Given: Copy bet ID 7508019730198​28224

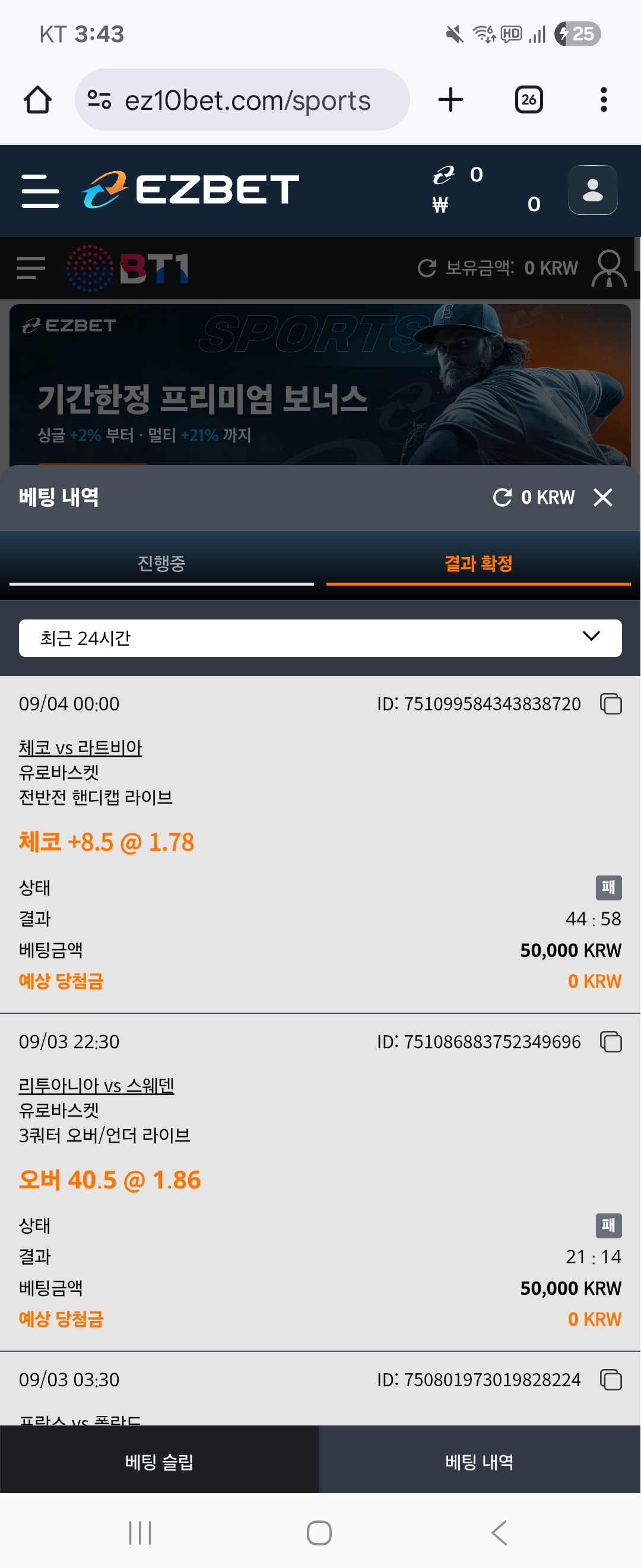Looking at the screenshot, I should pyautogui.click(x=611, y=1379).
